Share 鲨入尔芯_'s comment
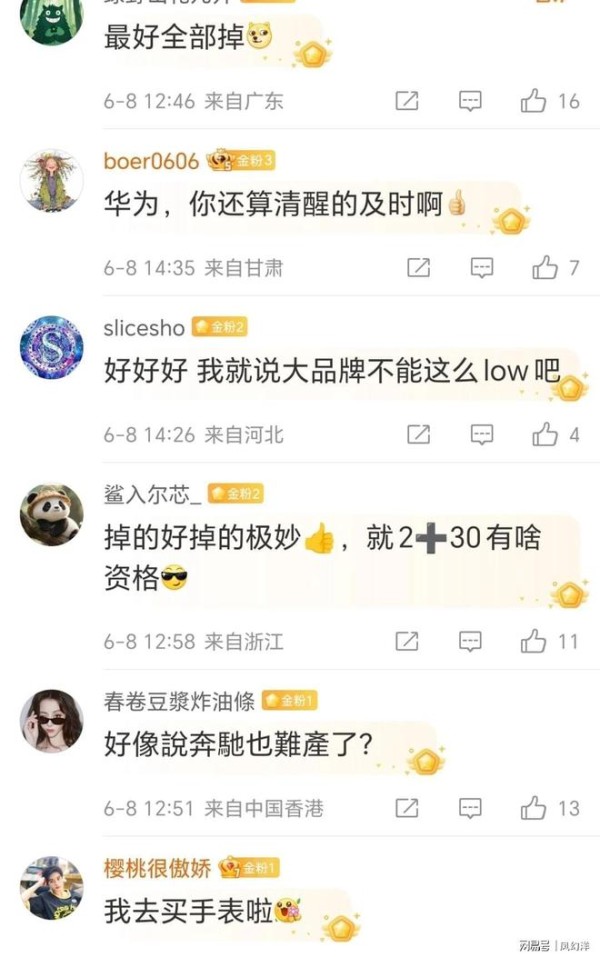600x957 pixels. pyautogui.click(x=407, y=640)
